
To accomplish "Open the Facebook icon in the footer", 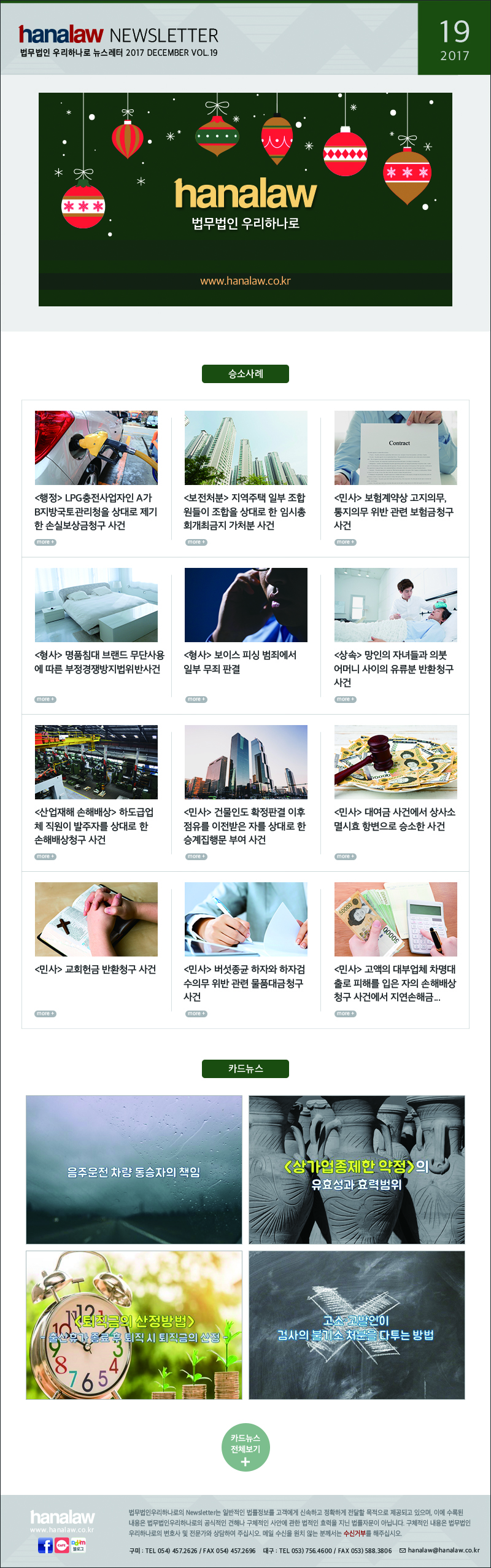I will tap(45, 1545).
